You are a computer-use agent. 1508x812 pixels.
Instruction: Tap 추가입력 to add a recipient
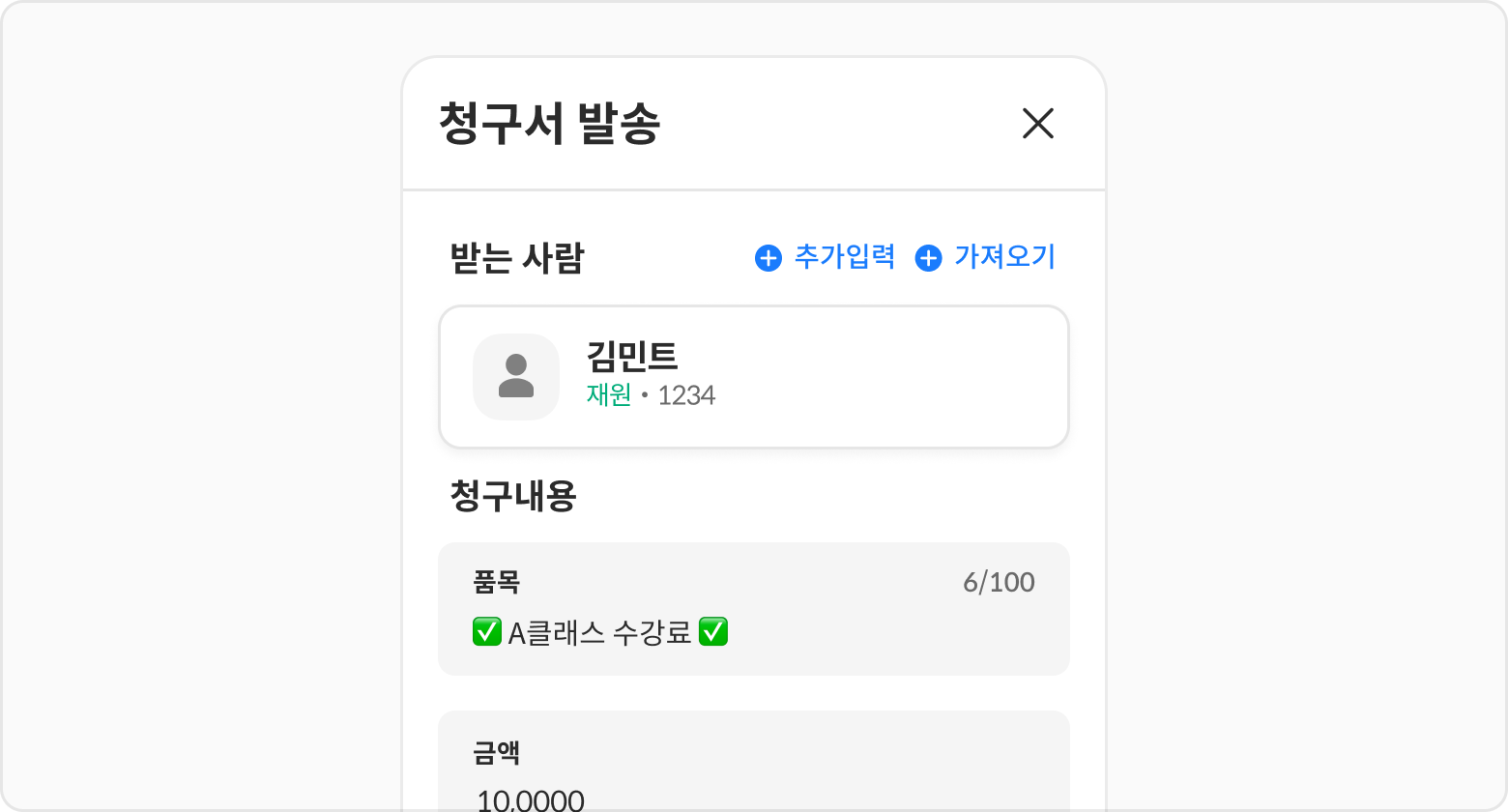click(826, 257)
